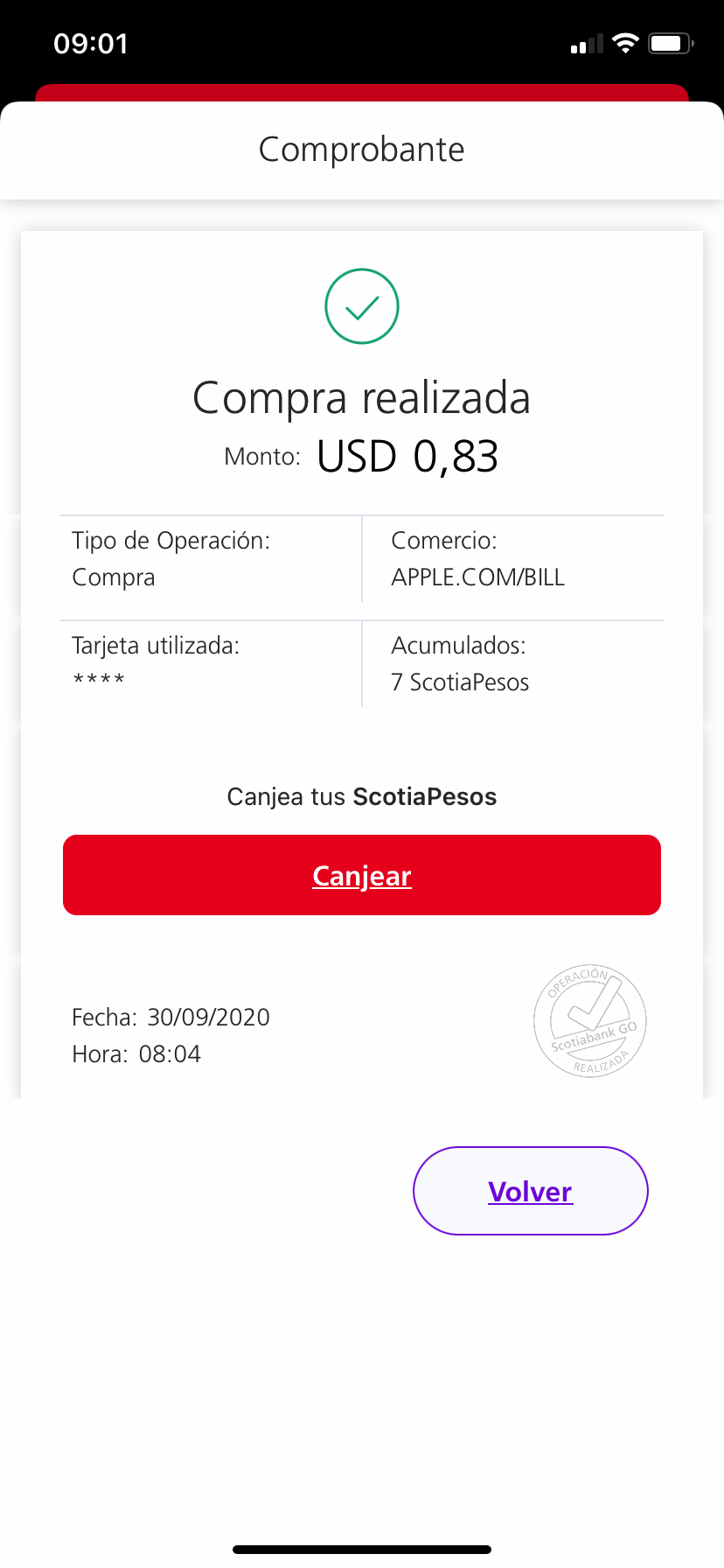Screen dimensions: 724x1568
Task: Go back with the Volver button
Action: point(530,1191)
